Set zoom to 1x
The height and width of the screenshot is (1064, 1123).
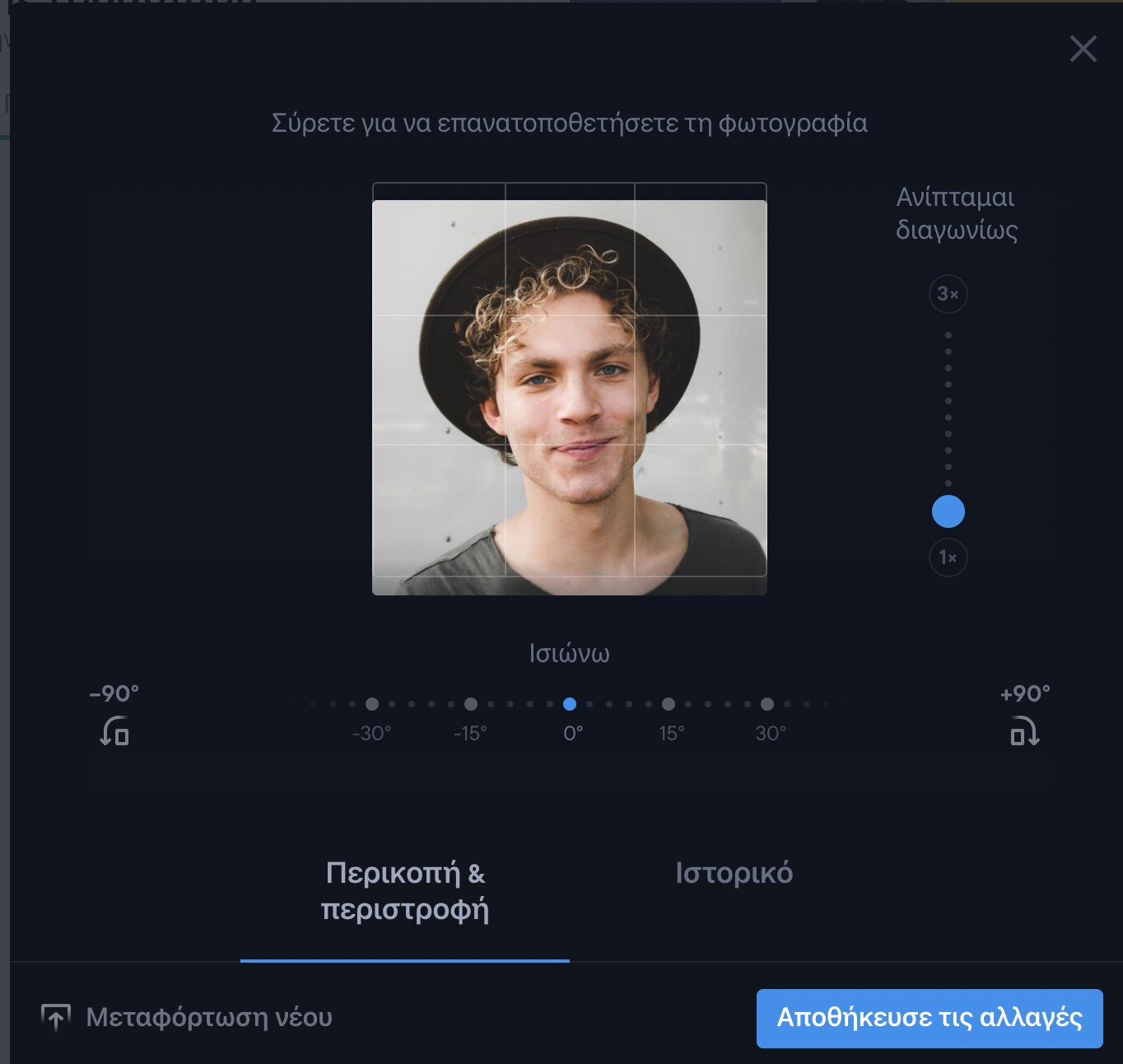tap(948, 558)
